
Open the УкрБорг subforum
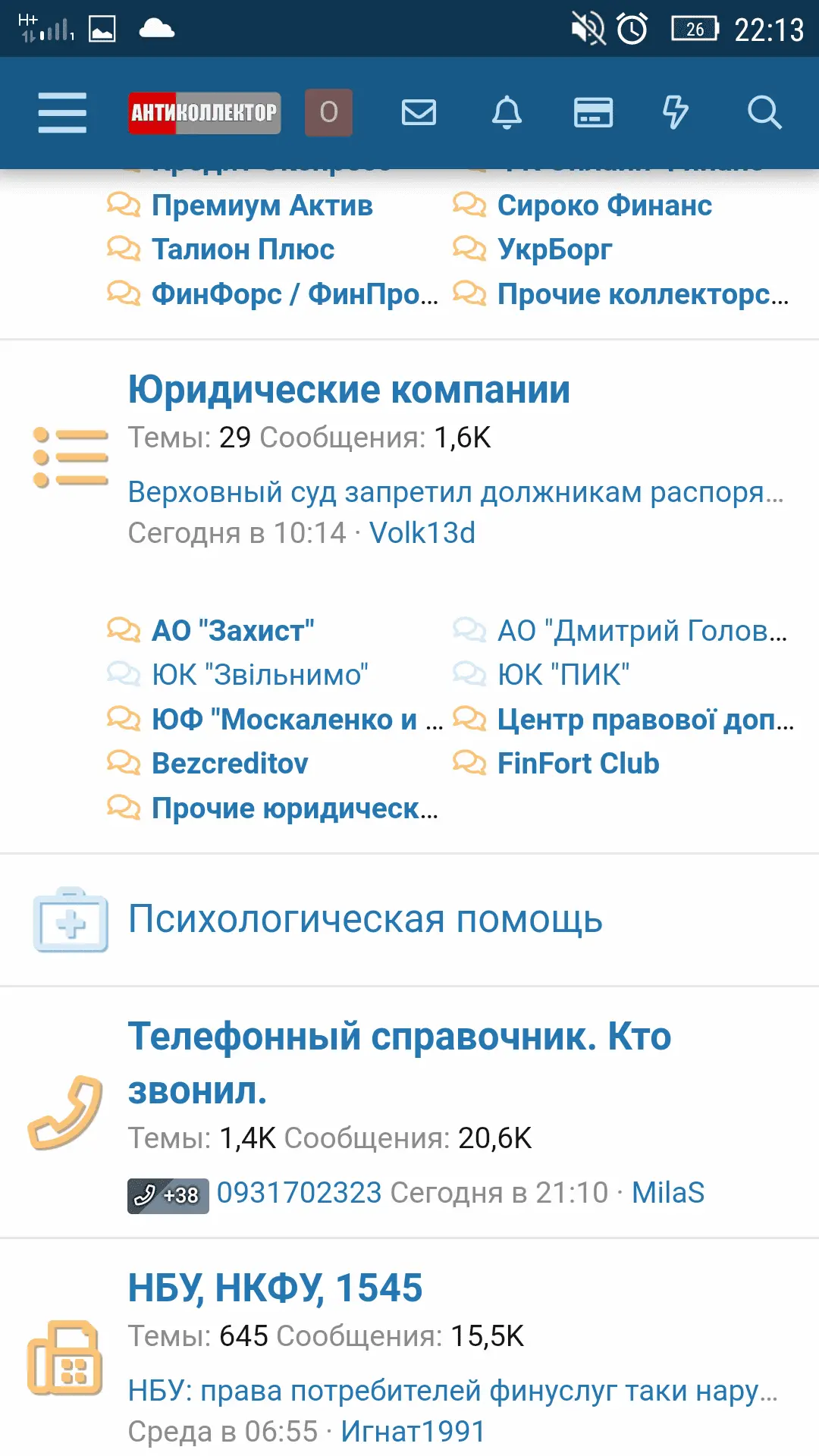pyautogui.click(x=554, y=249)
